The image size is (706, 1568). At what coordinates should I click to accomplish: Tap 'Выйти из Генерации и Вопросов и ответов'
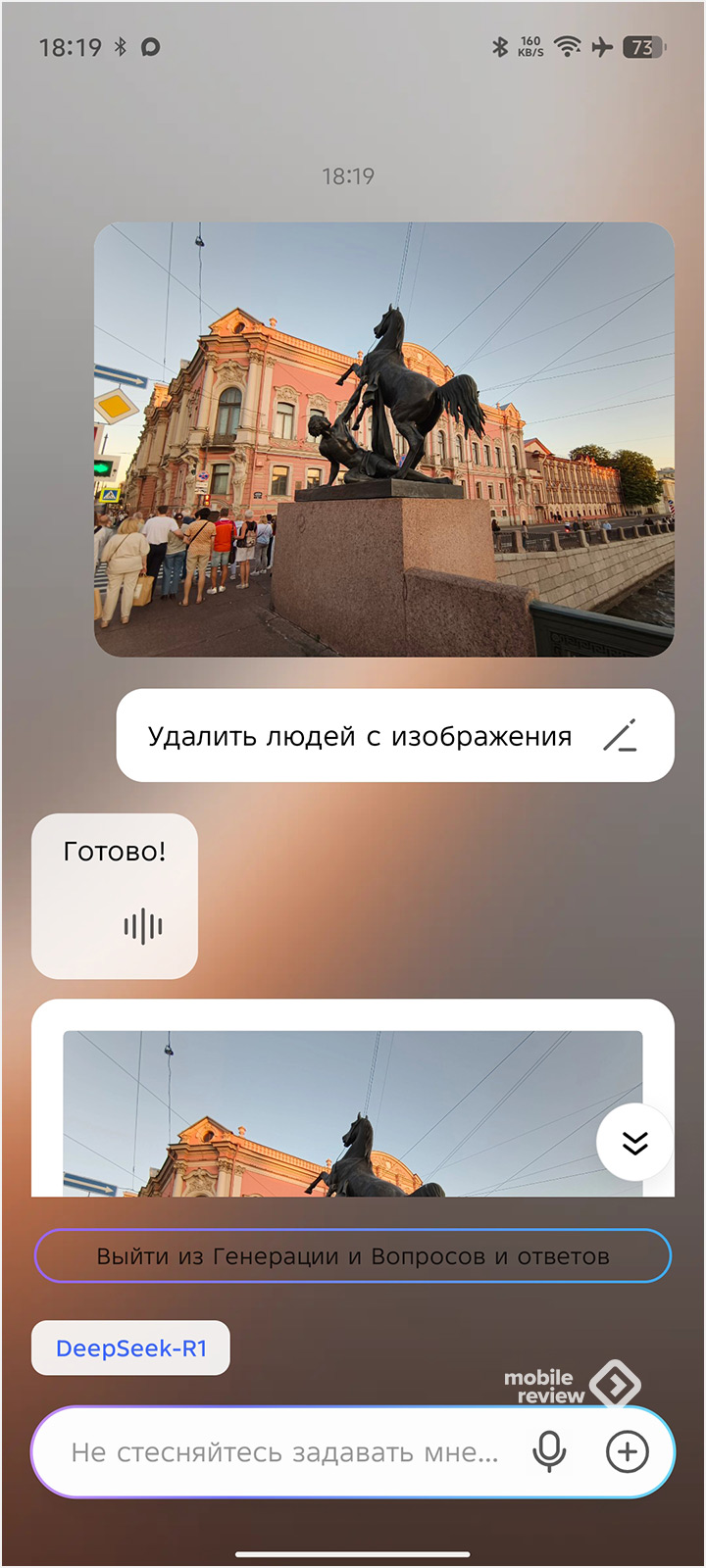point(353,1256)
